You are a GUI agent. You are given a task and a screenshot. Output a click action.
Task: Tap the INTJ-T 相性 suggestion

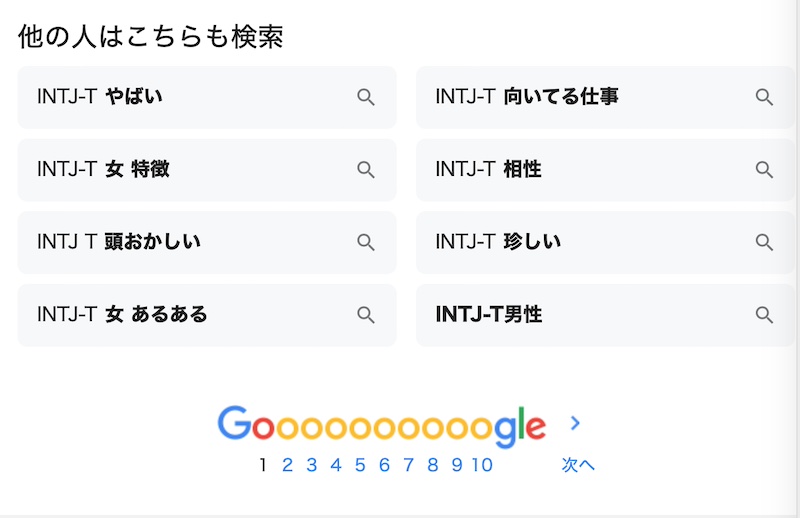click(604, 170)
